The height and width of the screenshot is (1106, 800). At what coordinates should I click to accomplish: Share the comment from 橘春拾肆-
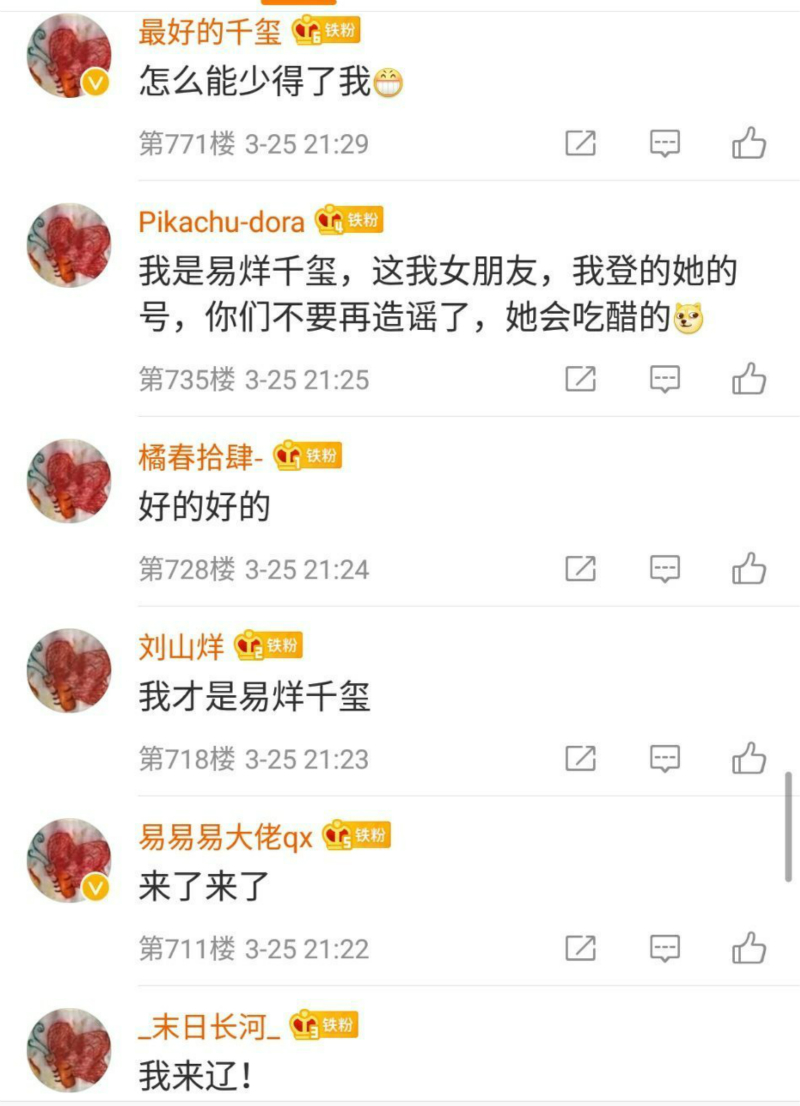[x=581, y=569]
